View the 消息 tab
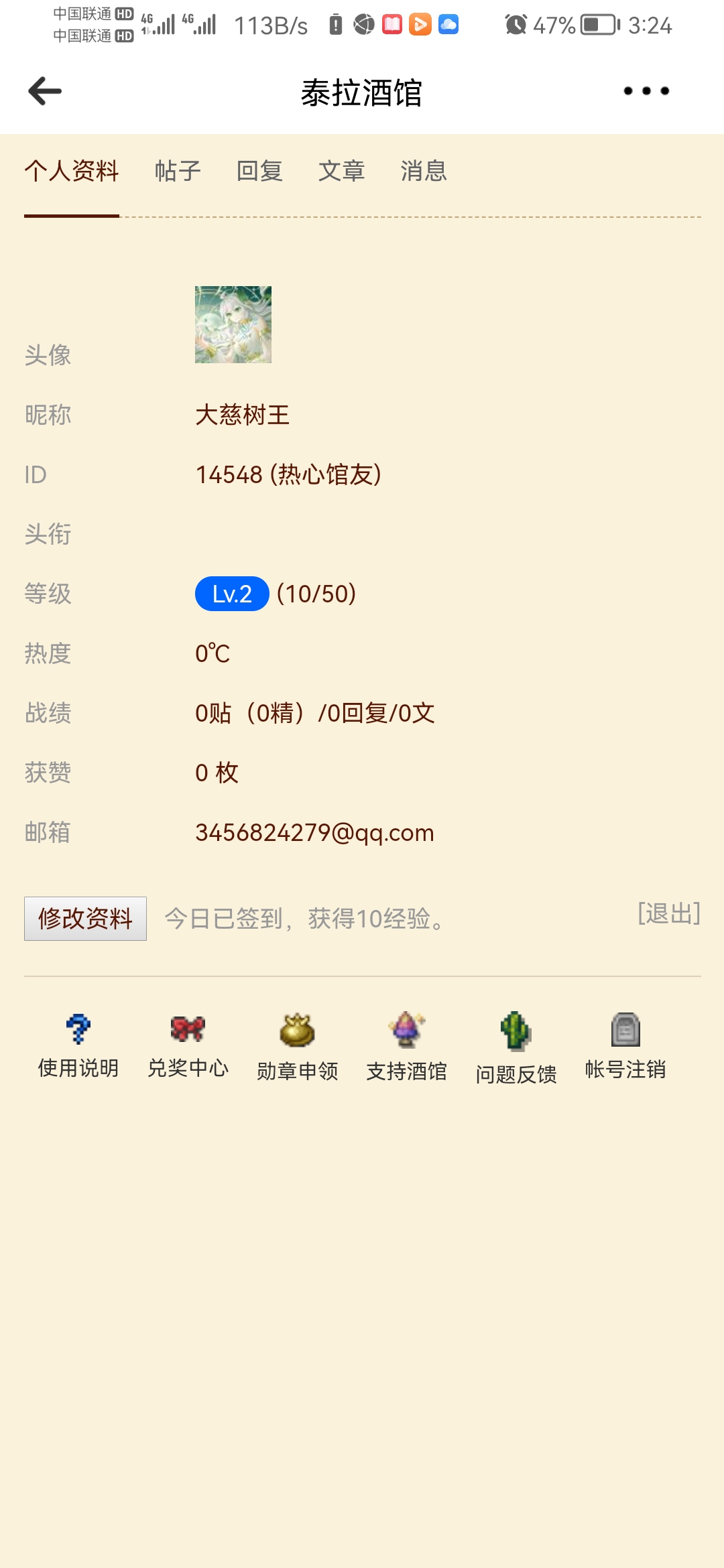Image resolution: width=724 pixels, height=1568 pixels. [x=424, y=172]
